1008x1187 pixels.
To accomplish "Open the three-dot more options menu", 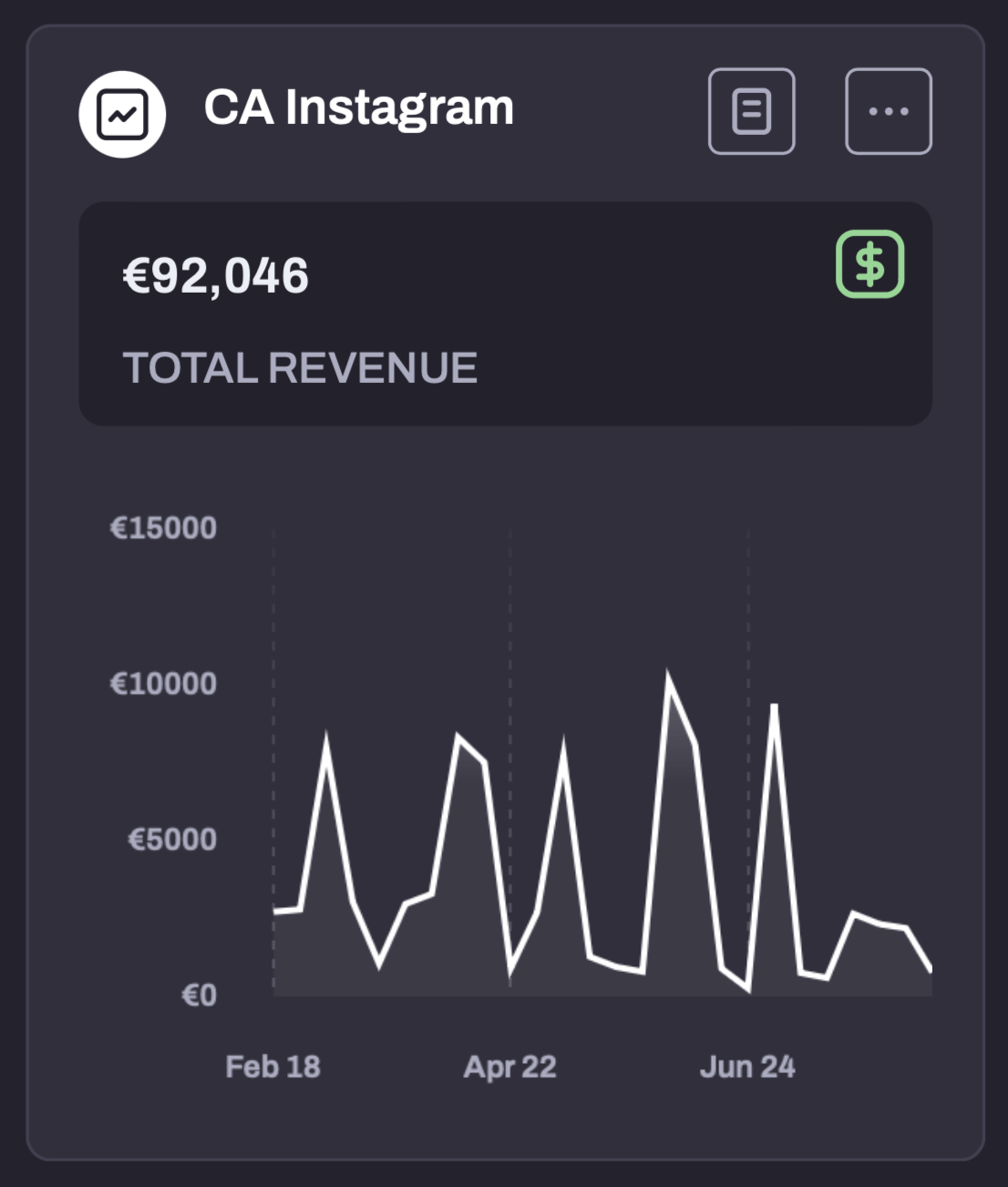I will coord(888,111).
